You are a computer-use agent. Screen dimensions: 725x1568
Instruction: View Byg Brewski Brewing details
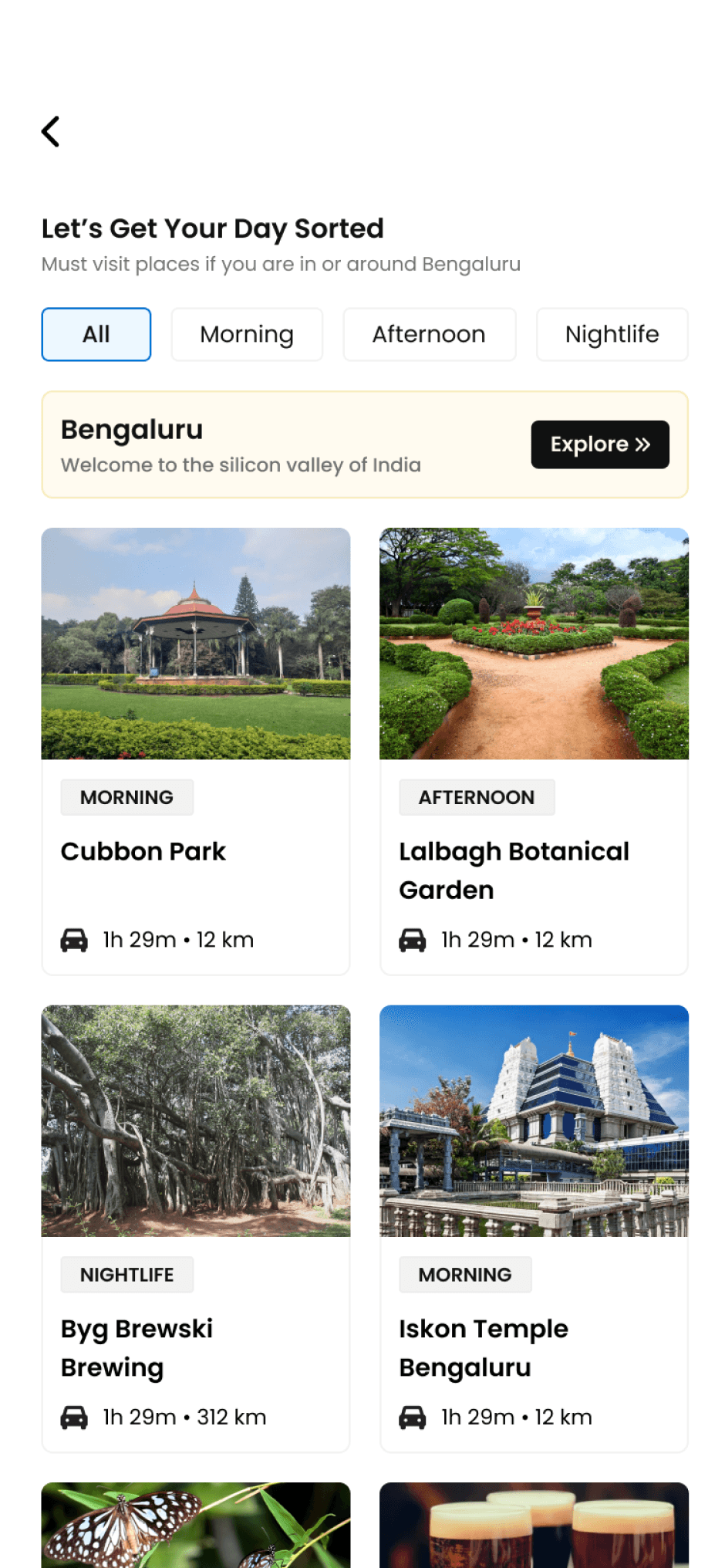click(x=196, y=1228)
